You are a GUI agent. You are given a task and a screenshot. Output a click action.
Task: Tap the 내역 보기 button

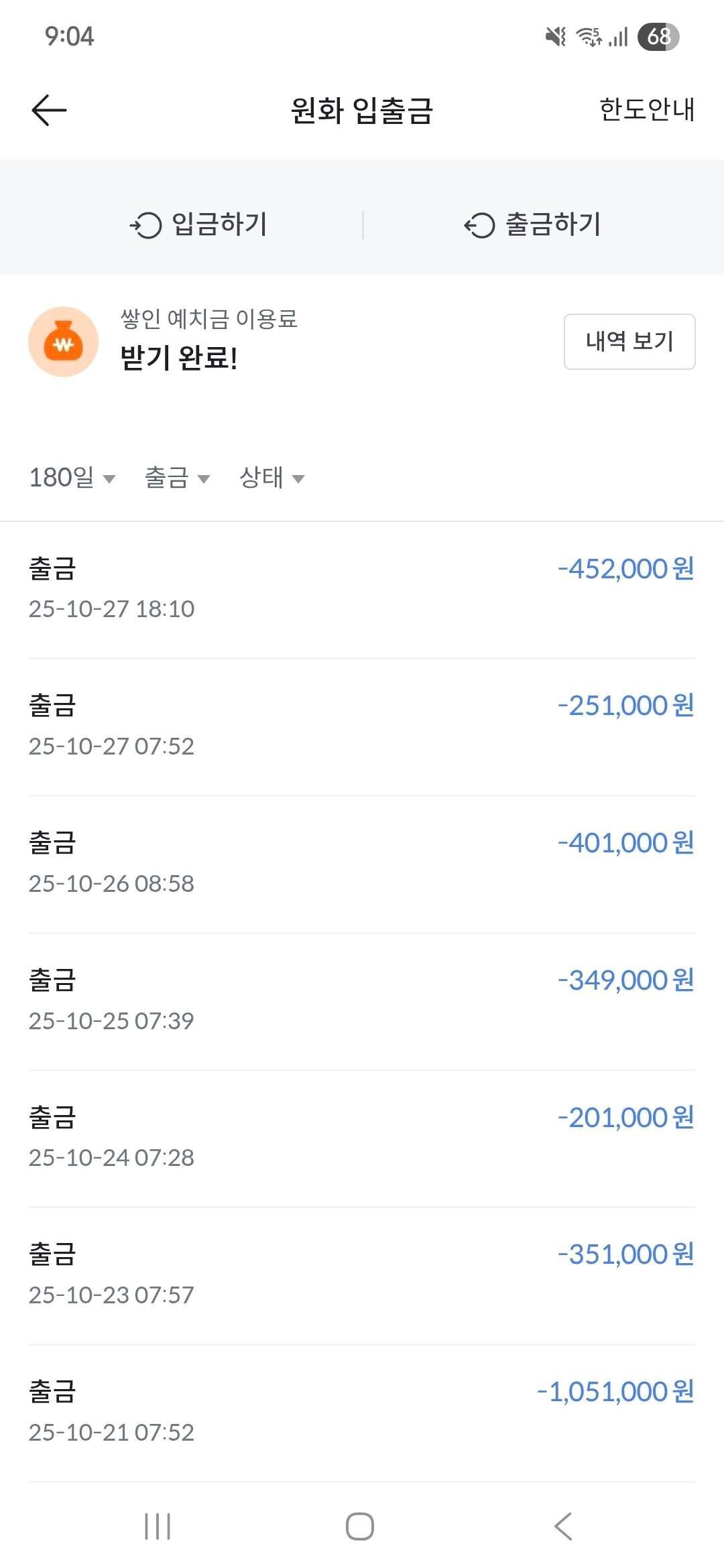click(x=629, y=342)
